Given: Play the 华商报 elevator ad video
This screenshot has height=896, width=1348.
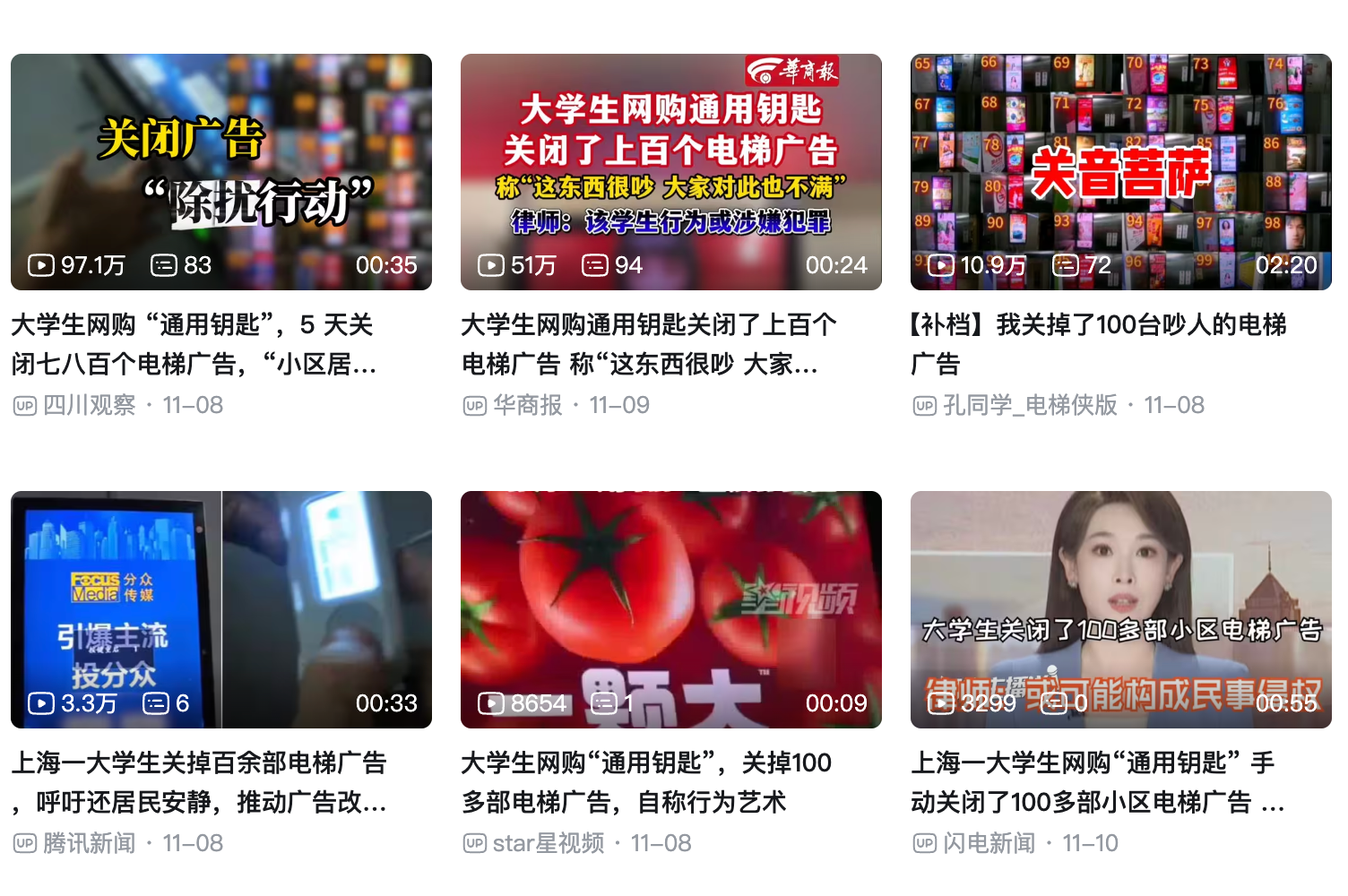Looking at the screenshot, I should (670, 172).
